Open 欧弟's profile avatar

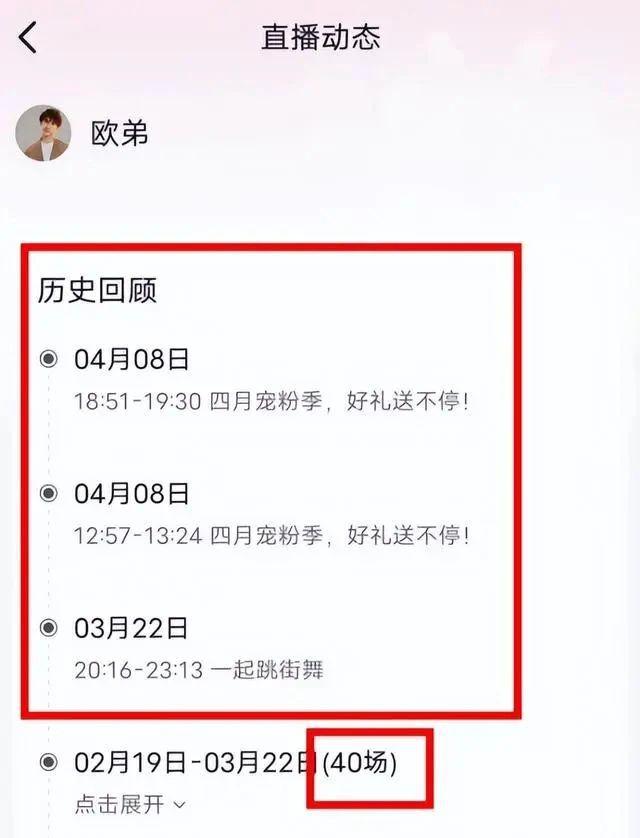click(x=43, y=133)
